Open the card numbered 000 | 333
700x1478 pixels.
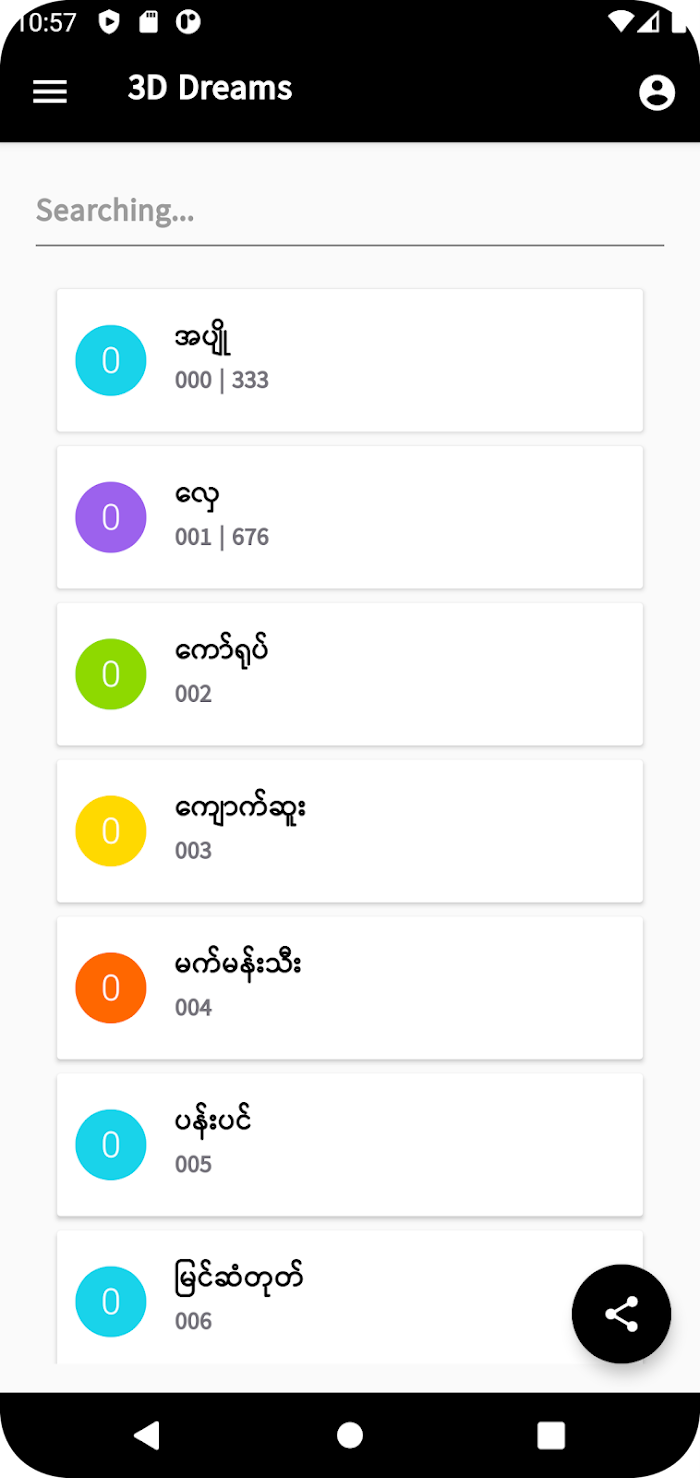[x=350, y=360]
